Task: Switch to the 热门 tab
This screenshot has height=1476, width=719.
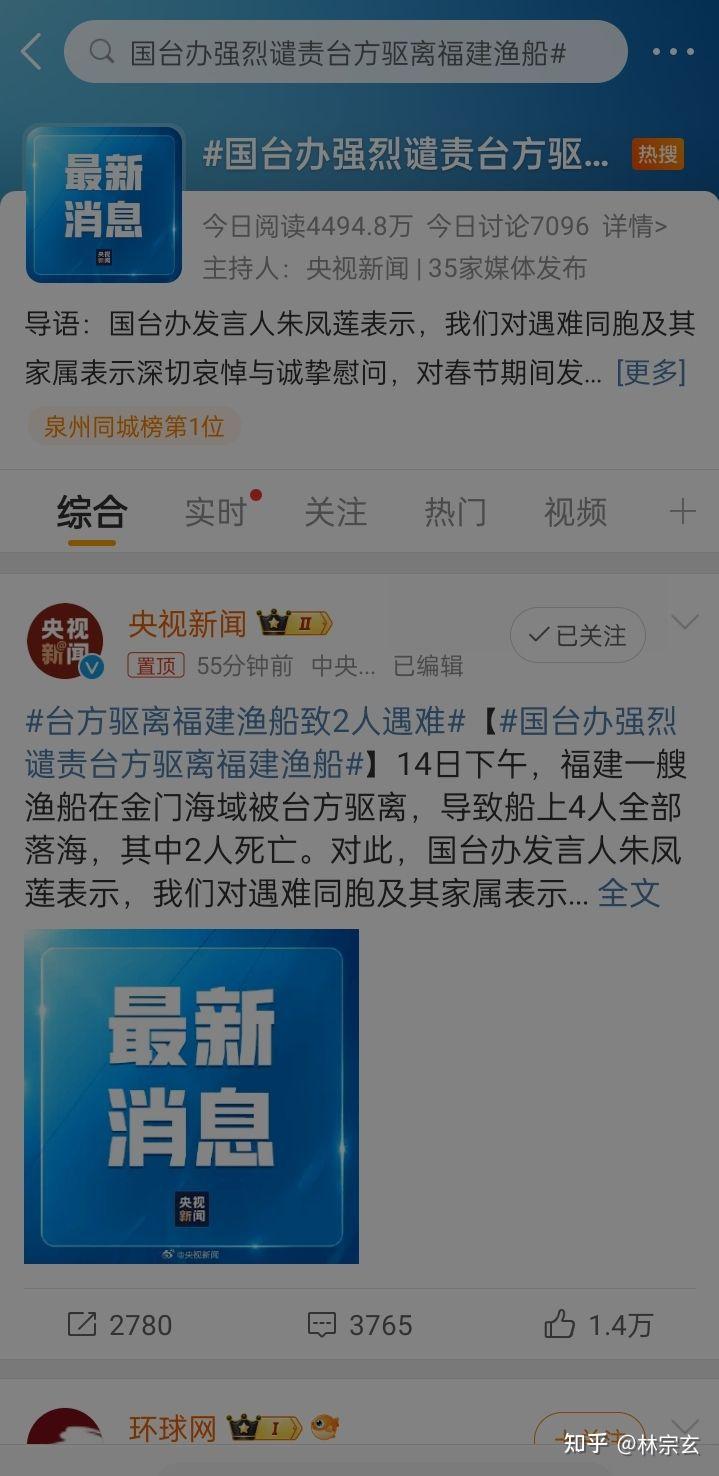Action: (x=455, y=512)
